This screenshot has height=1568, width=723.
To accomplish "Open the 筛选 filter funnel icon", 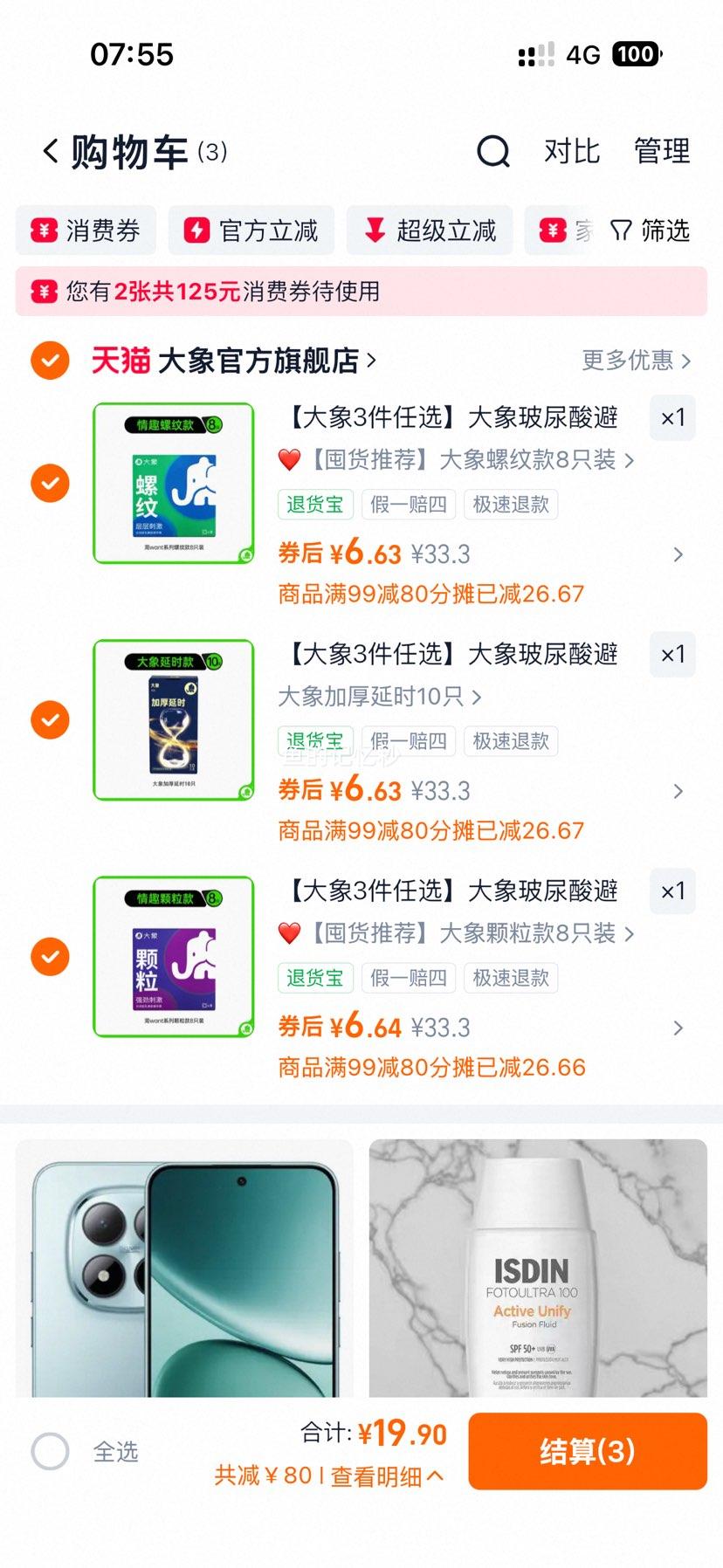I will 622,230.
